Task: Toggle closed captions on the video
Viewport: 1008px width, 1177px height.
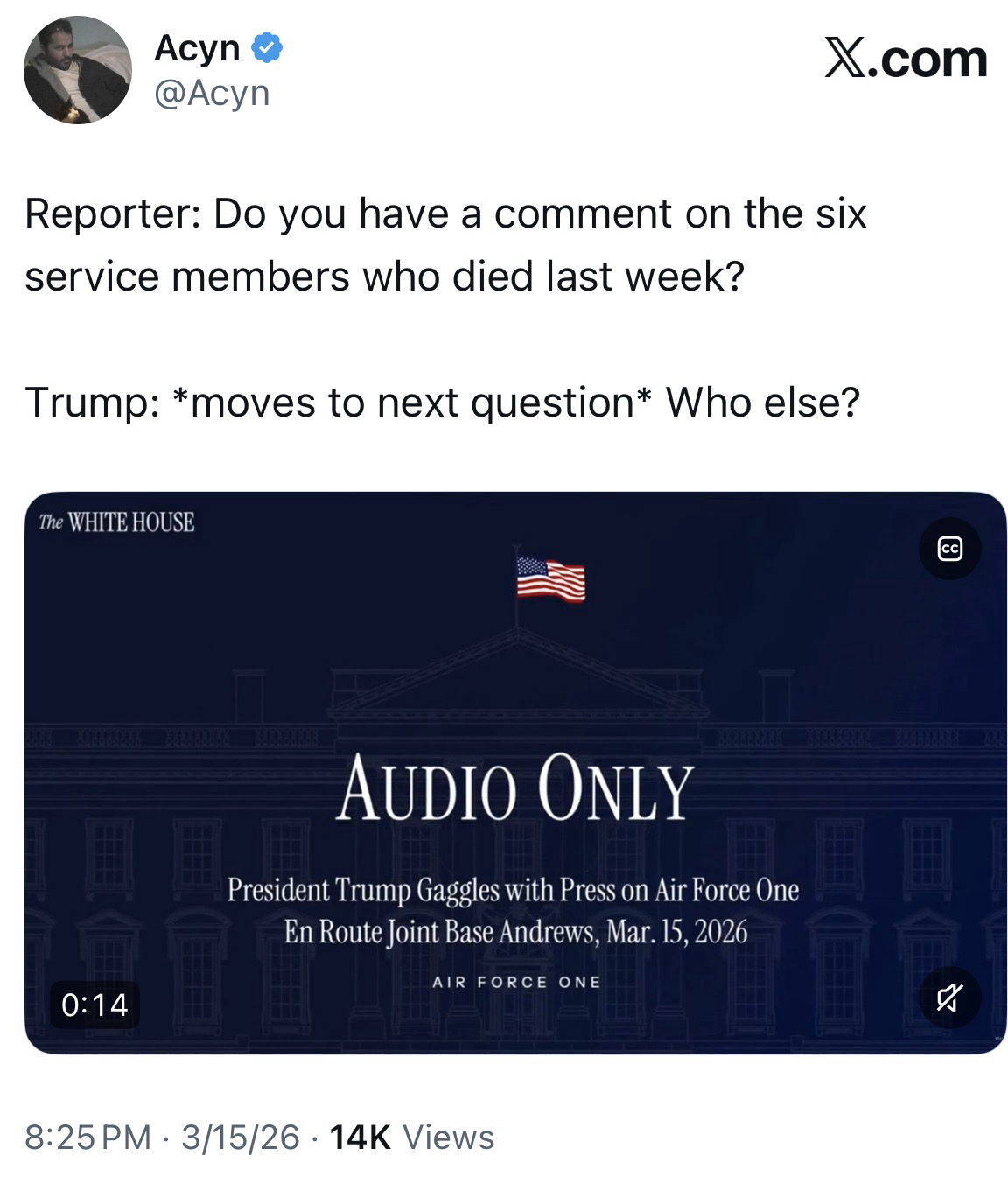Action: coord(949,549)
